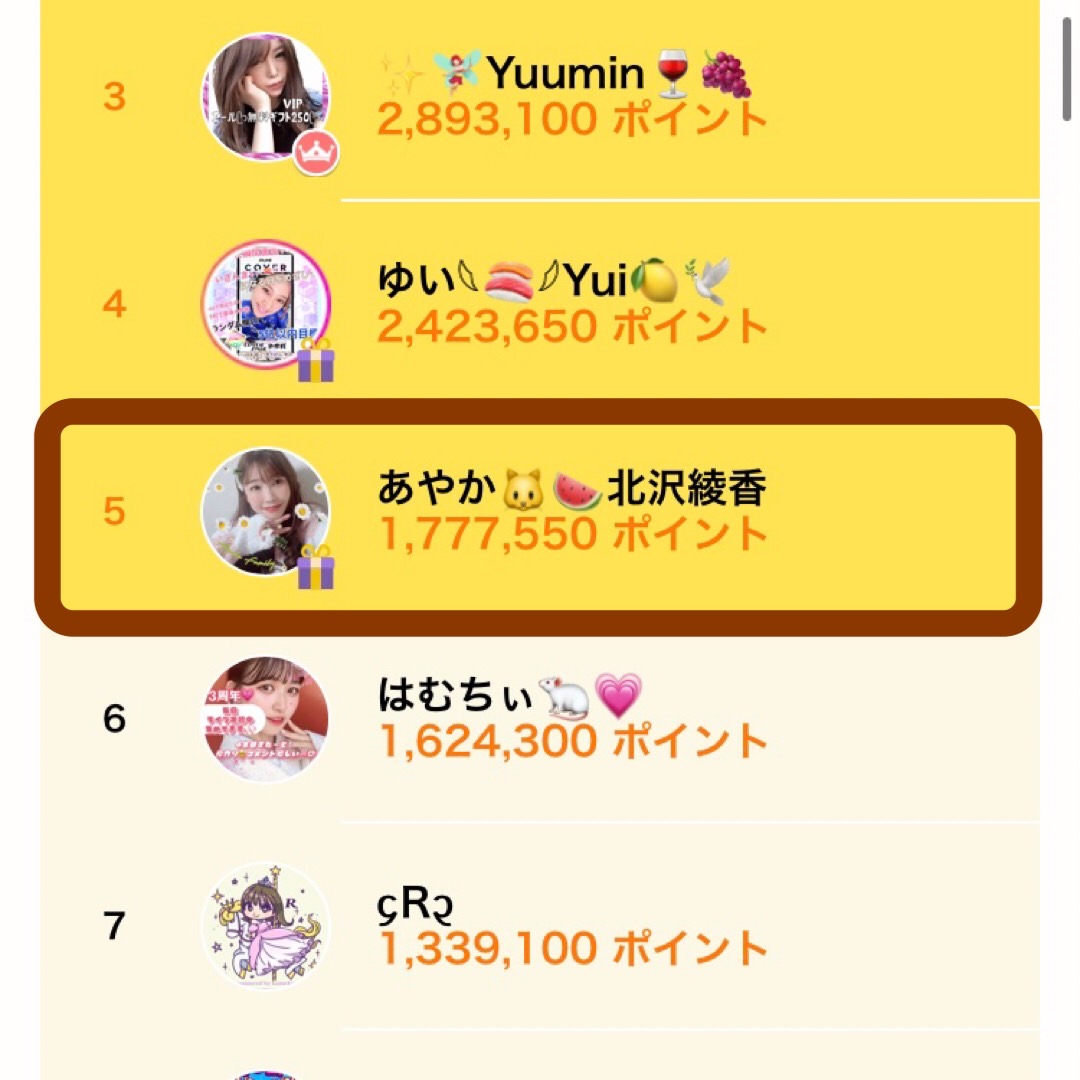Open ꞔRꞔ's ranking entry

(x=570, y=926)
